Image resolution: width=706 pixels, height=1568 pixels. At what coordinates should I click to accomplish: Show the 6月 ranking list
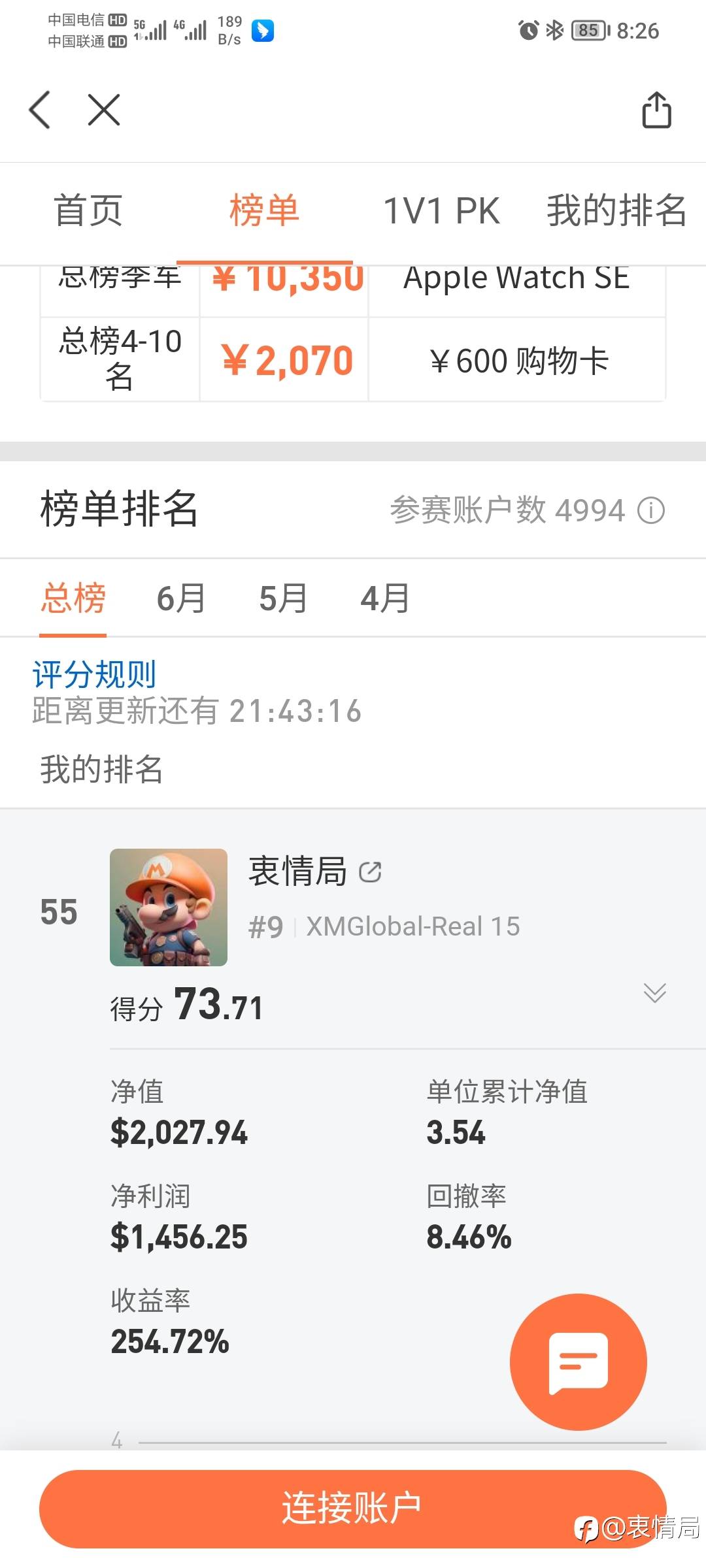pyautogui.click(x=181, y=598)
